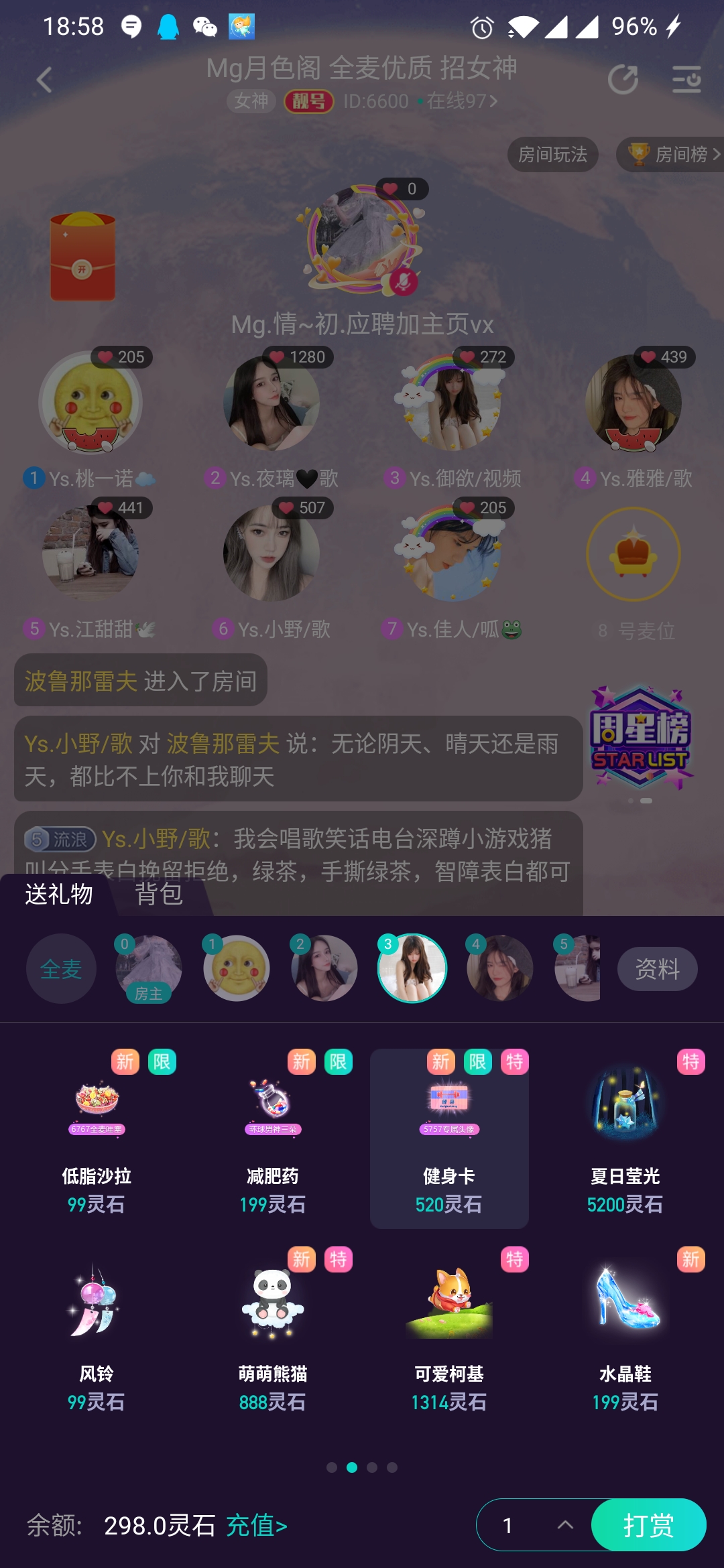View 资料 profile of selected user
The image size is (724, 1568).
tap(657, 969)
